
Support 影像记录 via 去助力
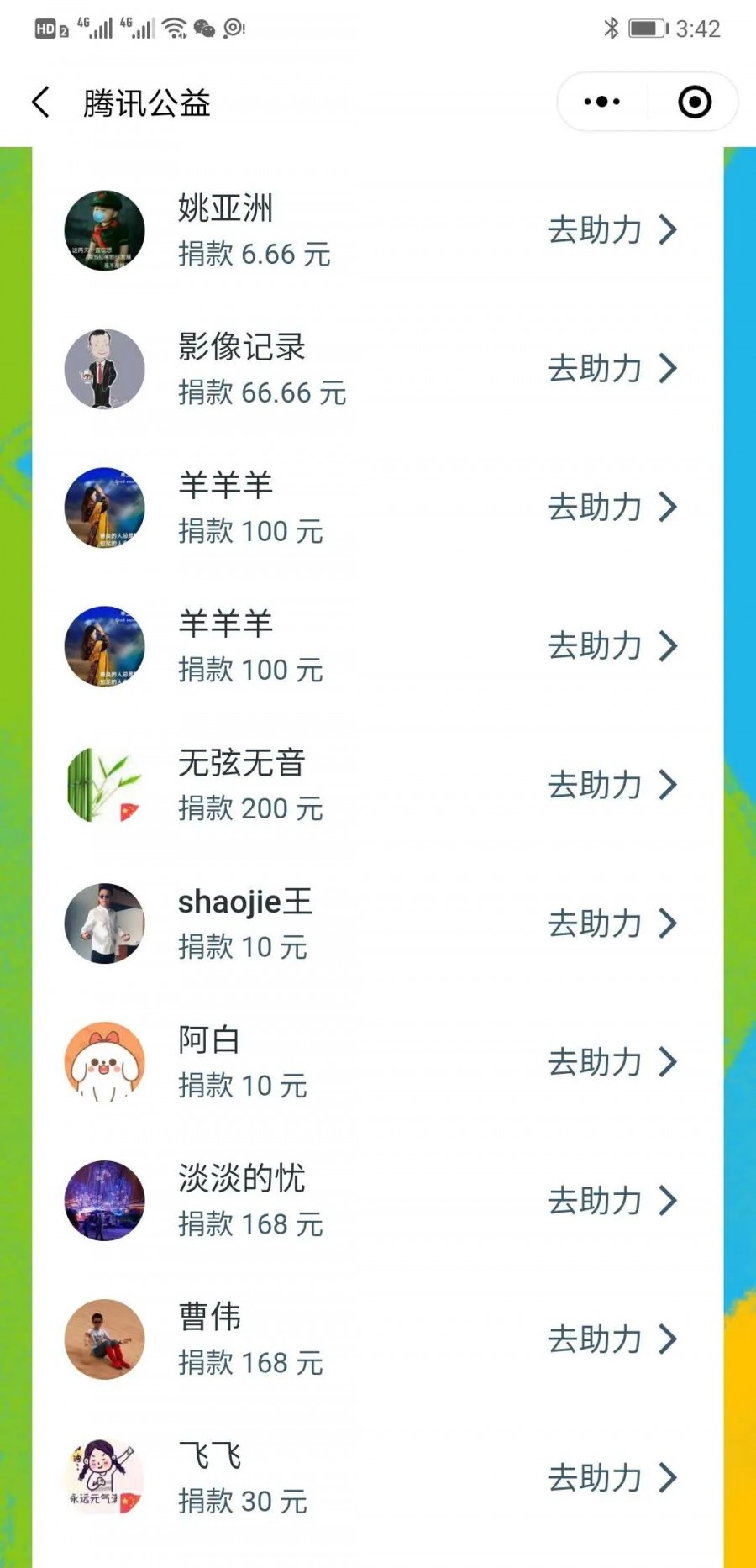coord(612,369)
